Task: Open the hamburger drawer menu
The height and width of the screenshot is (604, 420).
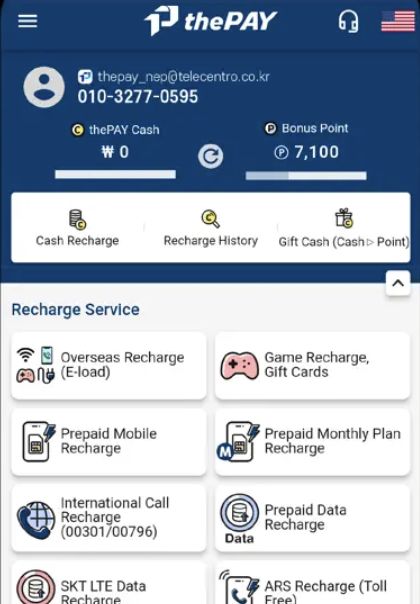Action: click(28, 21)
